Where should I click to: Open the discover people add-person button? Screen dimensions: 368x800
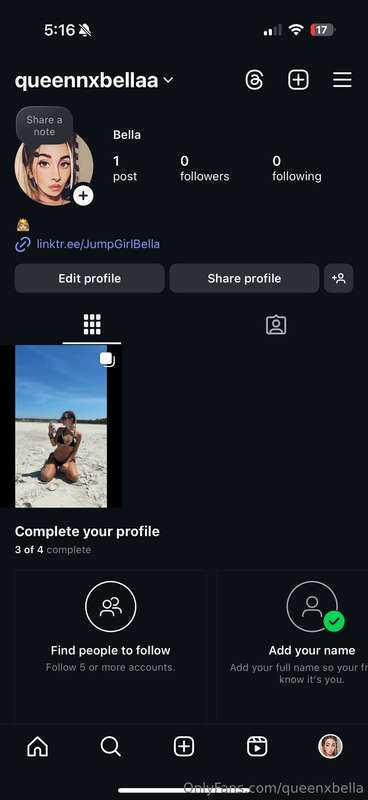tap(338, 279)
